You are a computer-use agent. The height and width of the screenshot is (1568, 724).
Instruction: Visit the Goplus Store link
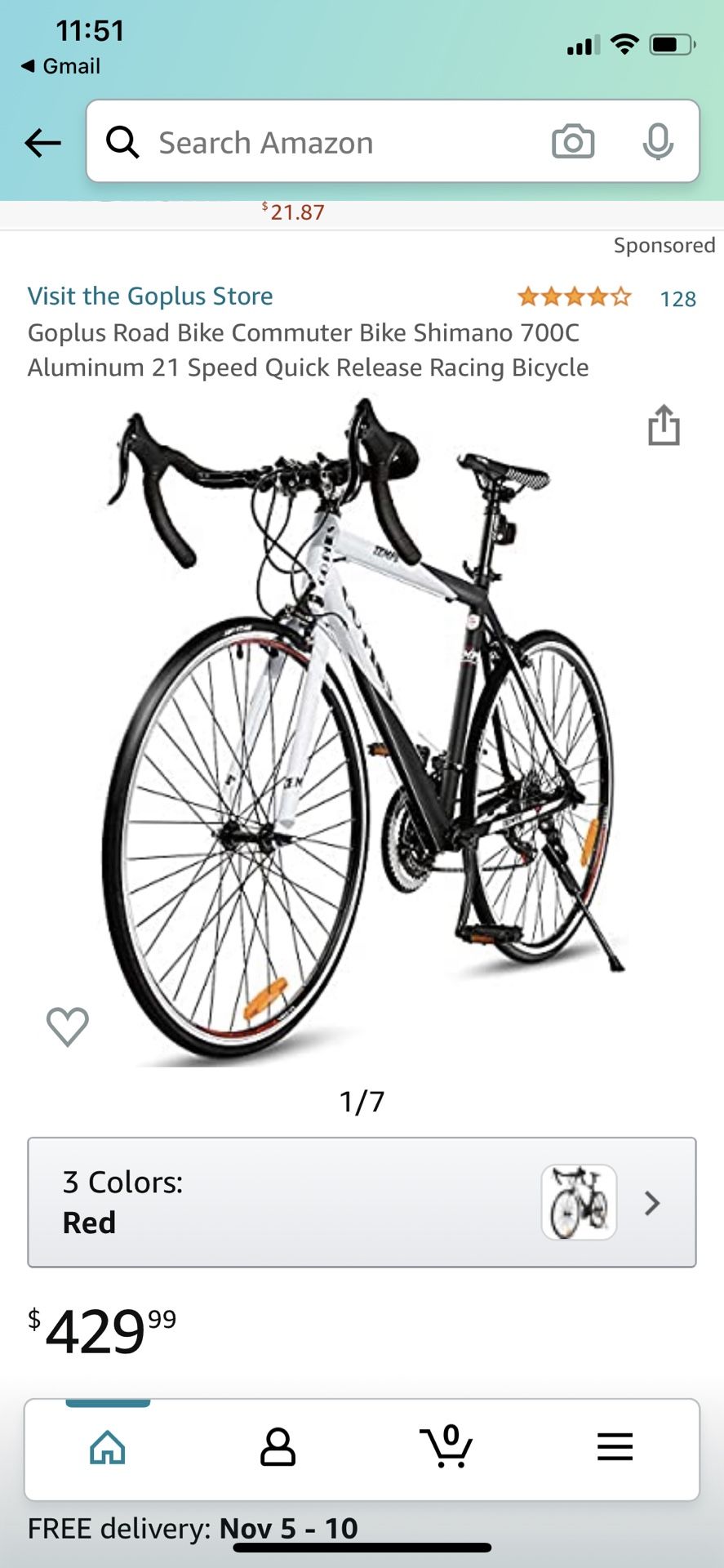point(150,296)
